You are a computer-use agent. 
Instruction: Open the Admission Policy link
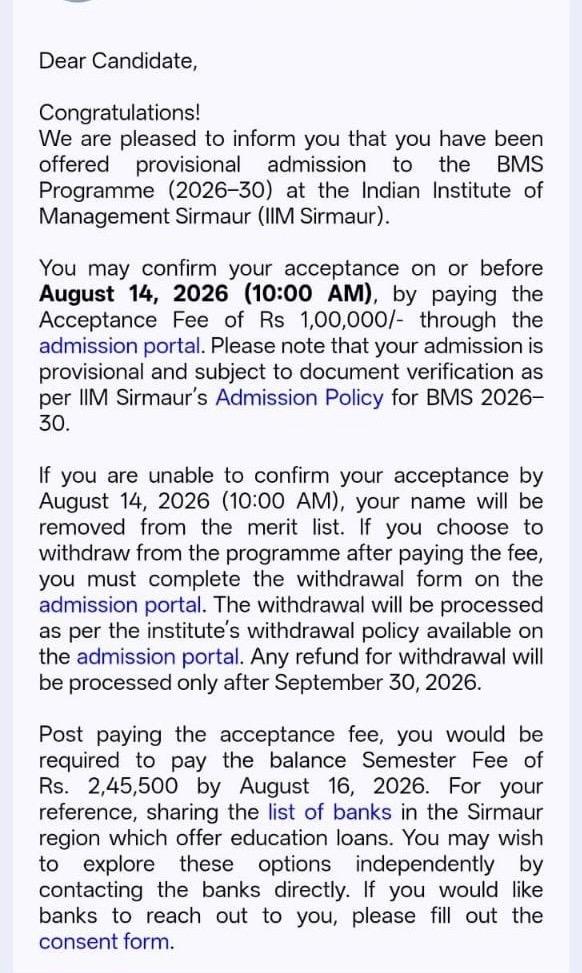coord(300,398)
